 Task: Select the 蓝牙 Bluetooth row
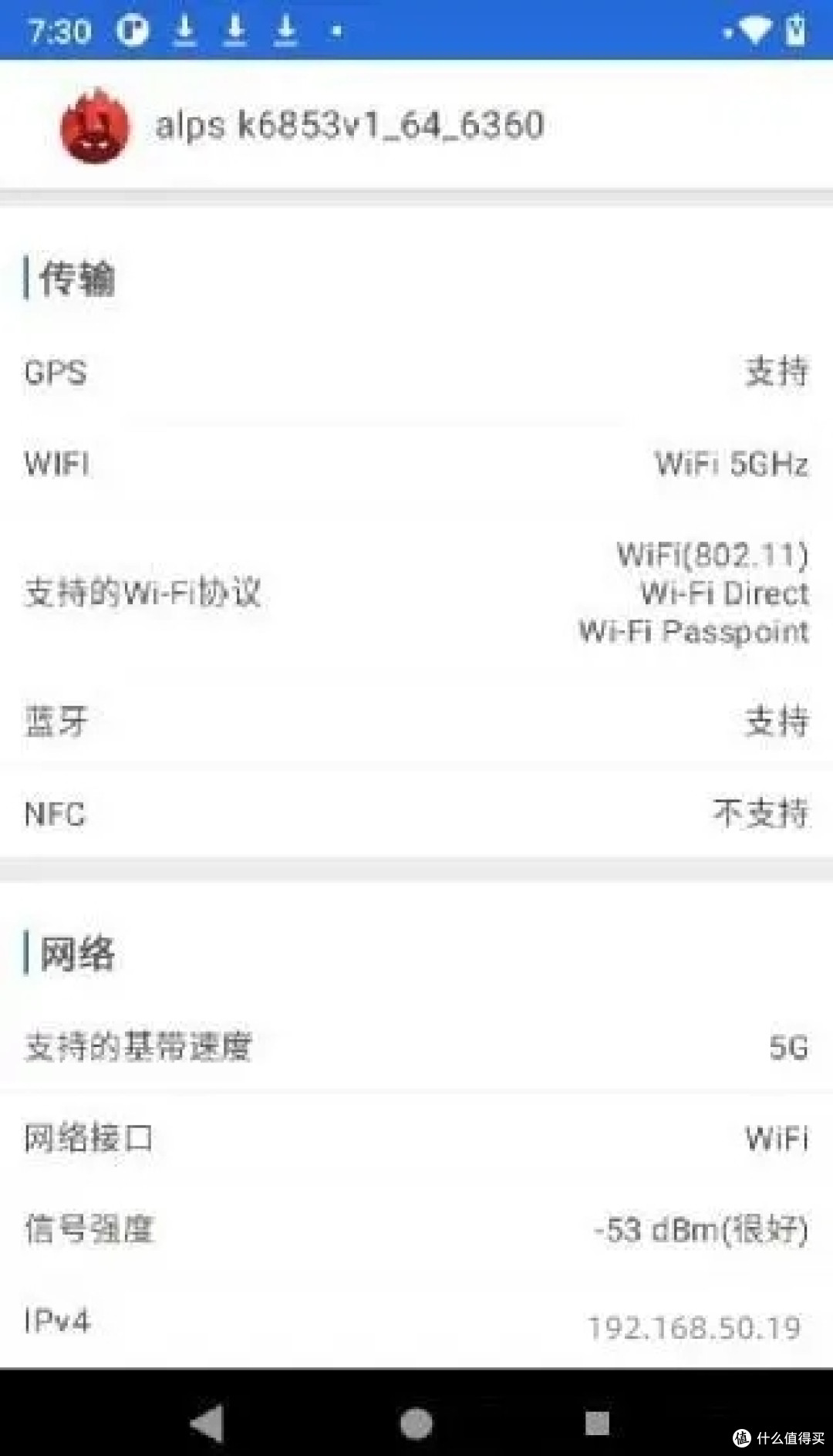[x=416, y=721]
